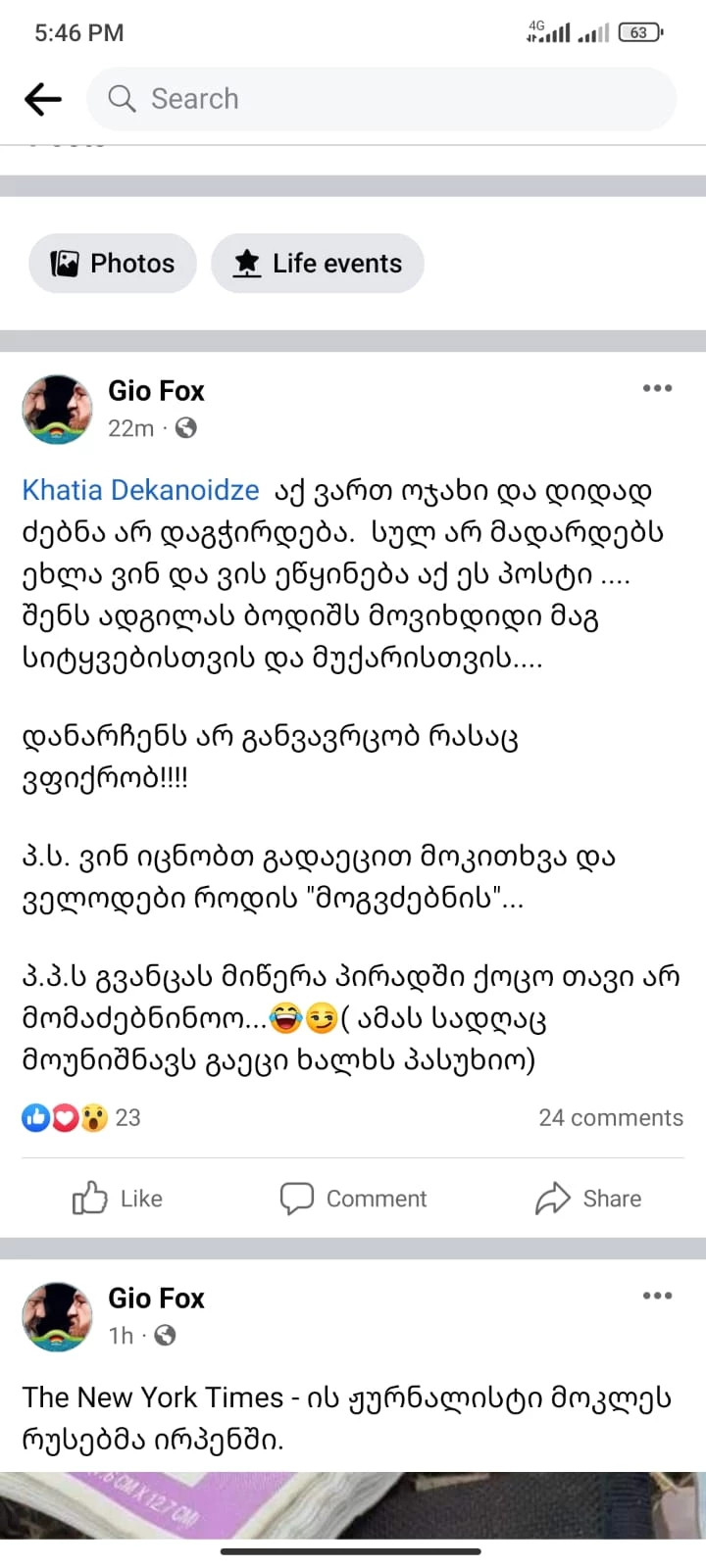Open Gio Fox avatar on the 22m post
The height and width of the screenshot is (1568, 706).
[x=57, y=409]
